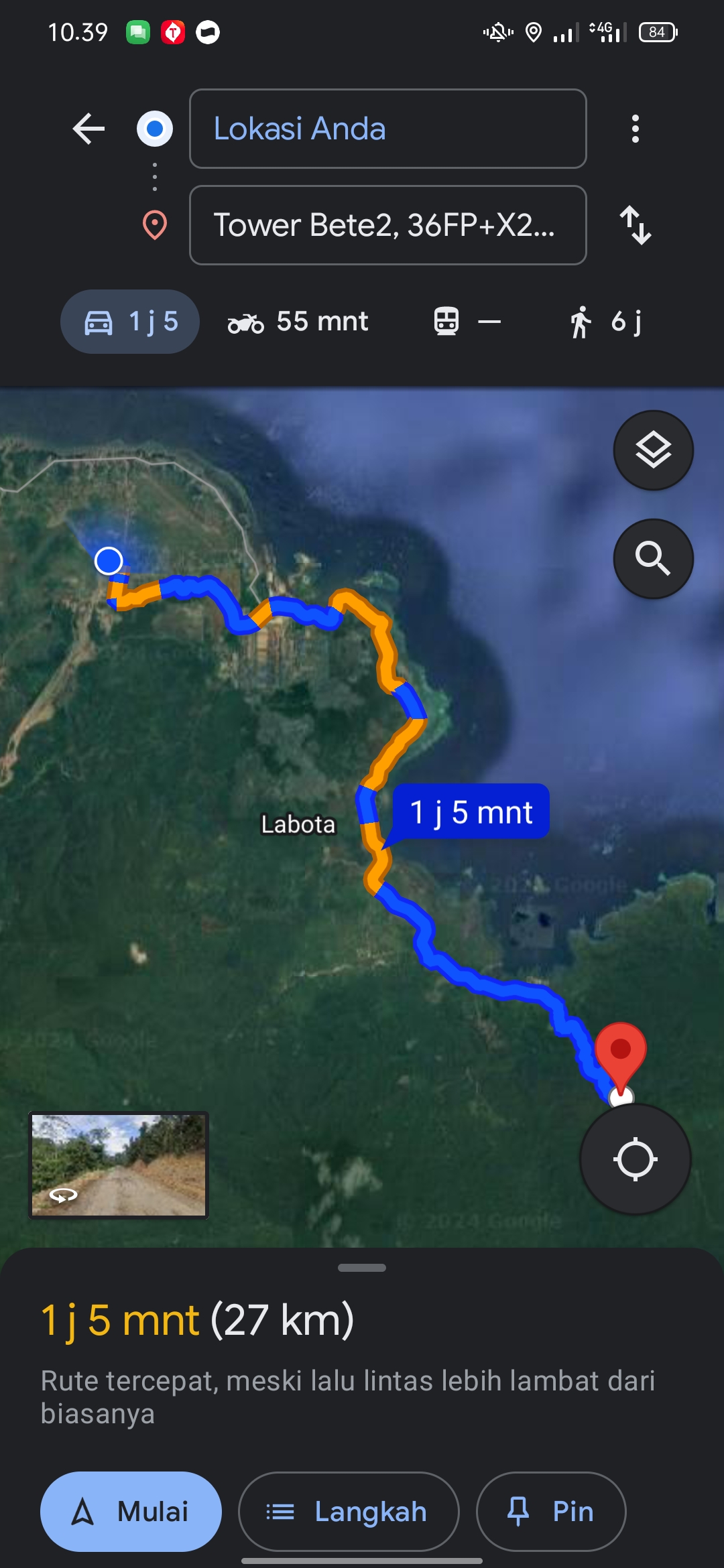Switch to motorcycle mode 55 mnt
The height and width of the screenshot is (1568, 724).
298,322
